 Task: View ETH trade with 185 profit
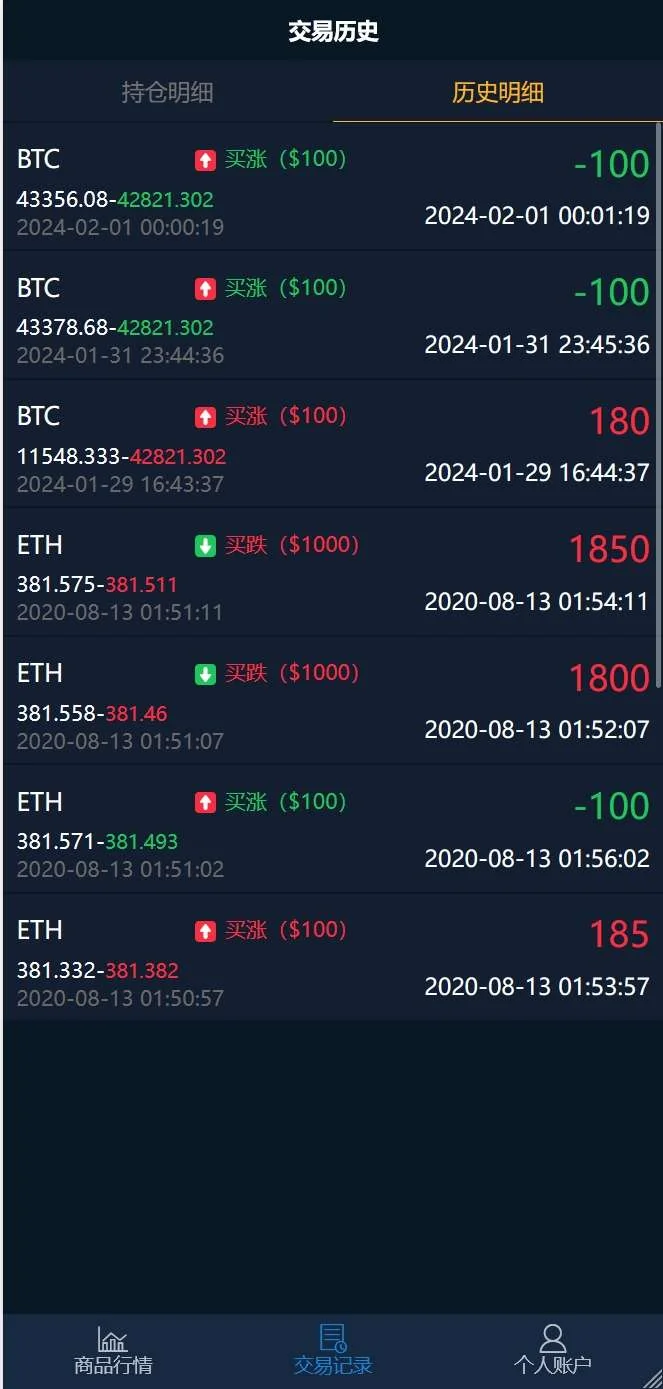(x=331, y=958)
